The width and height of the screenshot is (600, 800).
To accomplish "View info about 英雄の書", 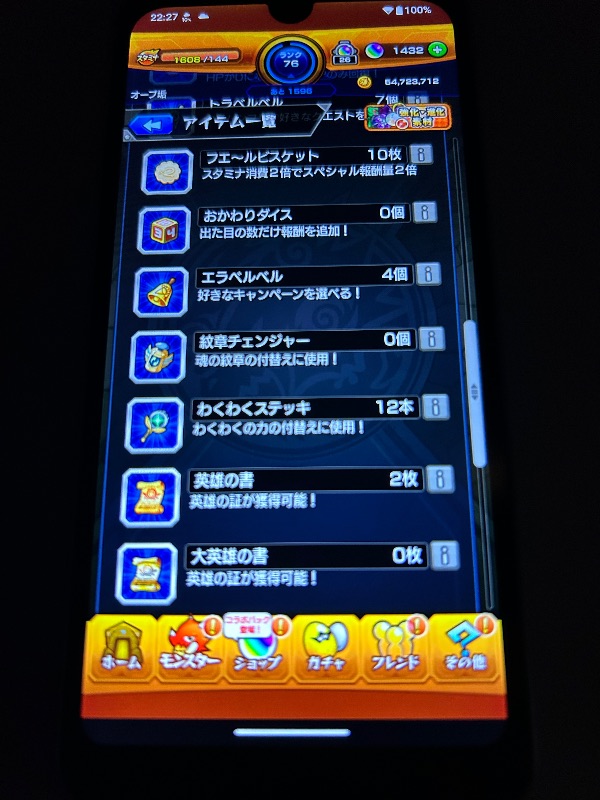I will [439, 479].
